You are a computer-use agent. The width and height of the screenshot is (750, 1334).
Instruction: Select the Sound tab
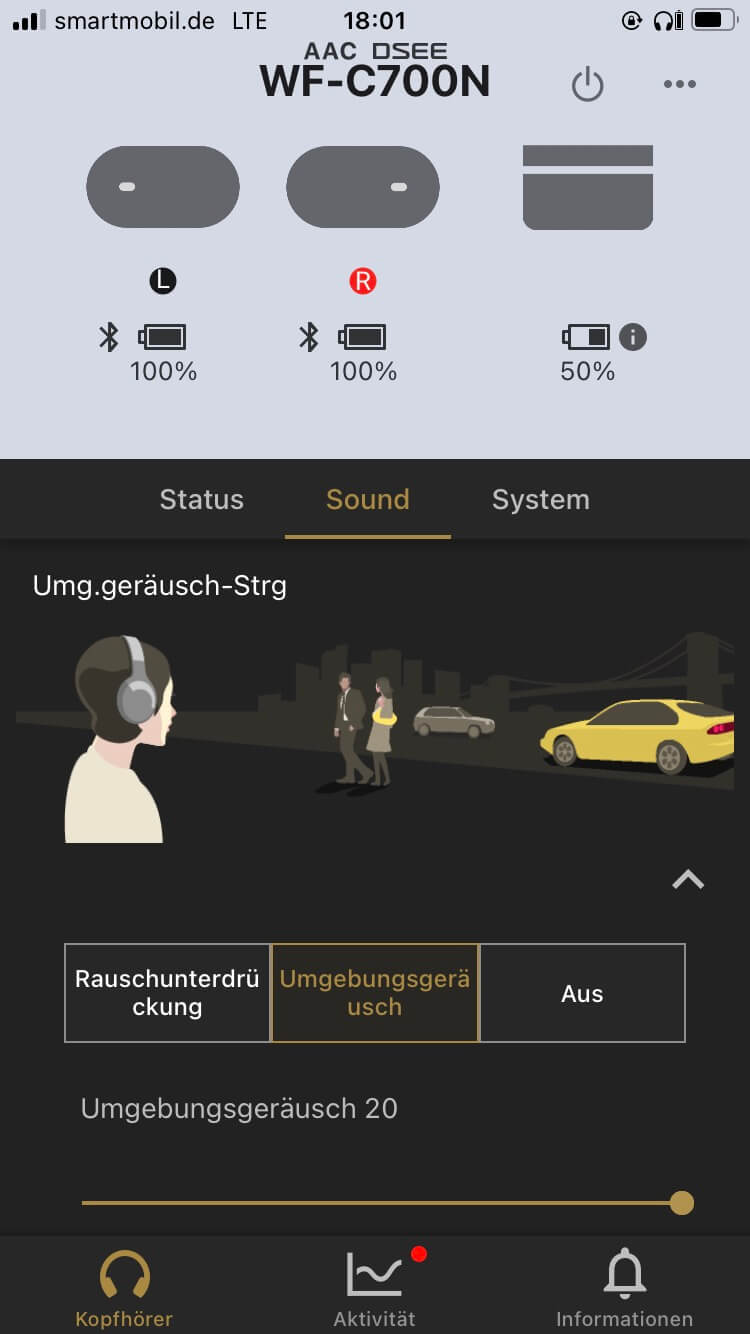pos(368,500)
